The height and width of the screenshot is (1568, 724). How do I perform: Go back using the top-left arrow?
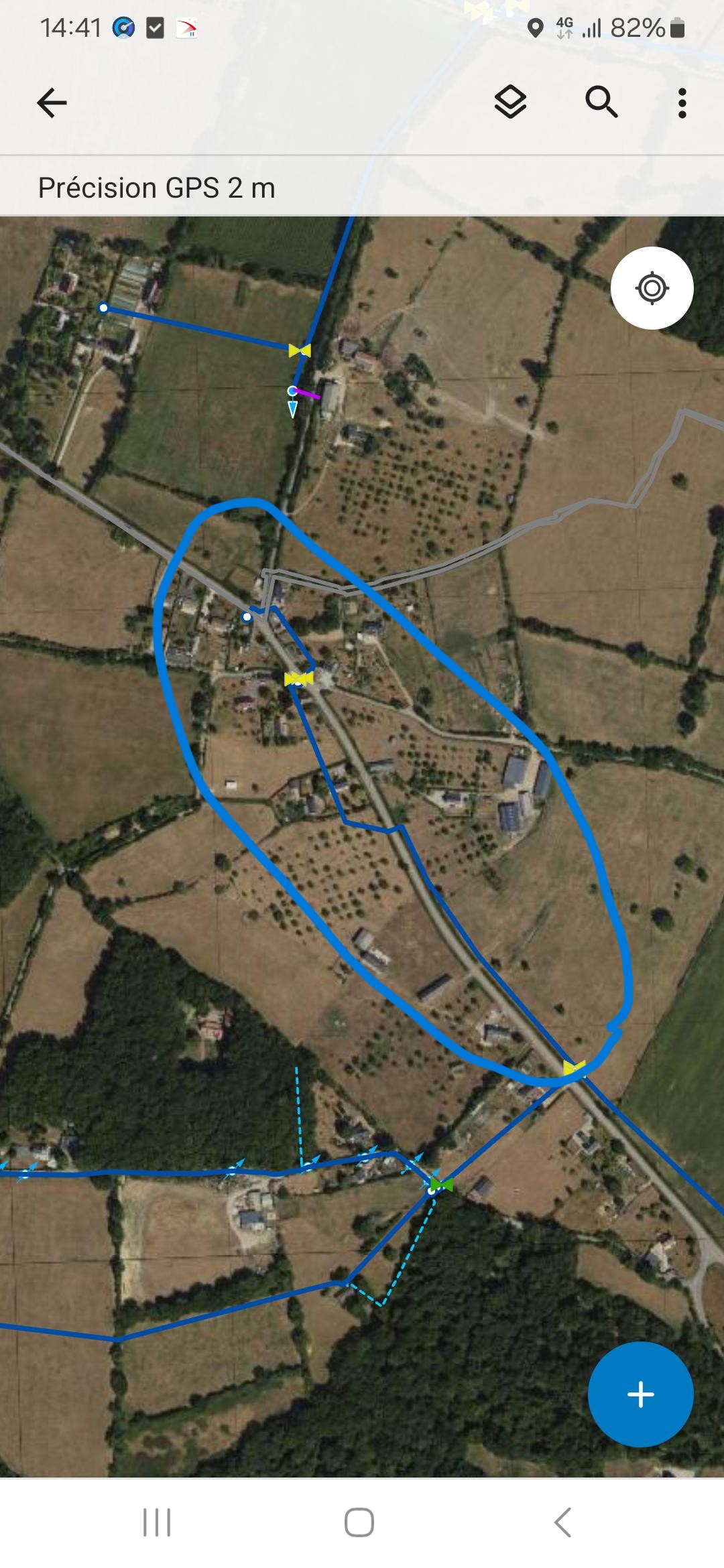(x=52, y=103)
